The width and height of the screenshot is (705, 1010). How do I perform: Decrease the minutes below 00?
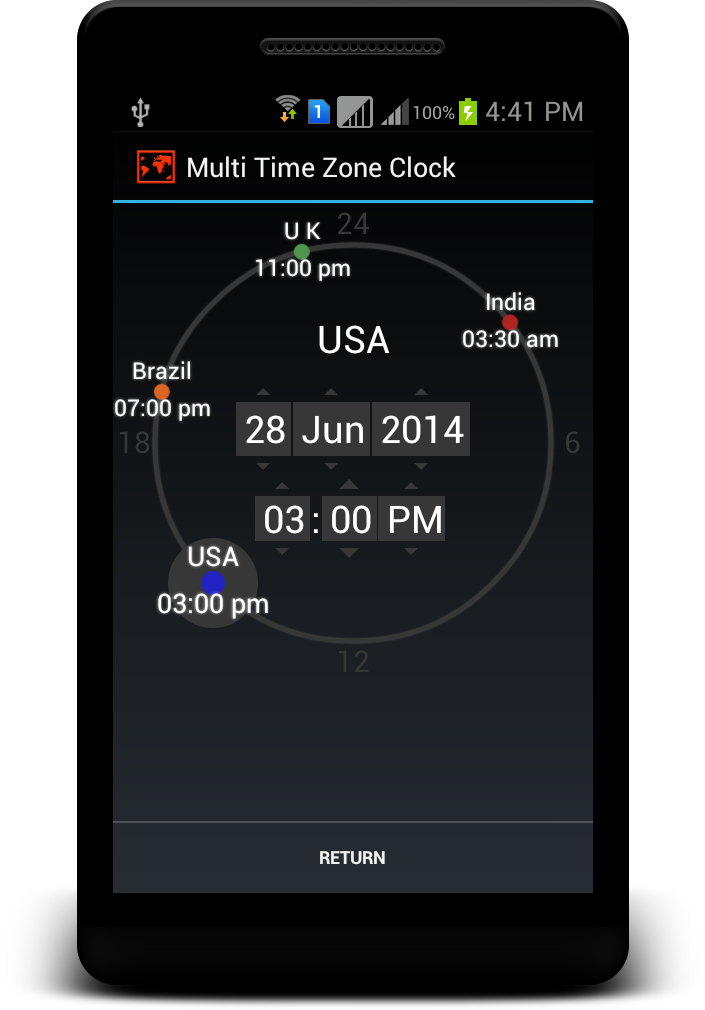click(349, 551)
